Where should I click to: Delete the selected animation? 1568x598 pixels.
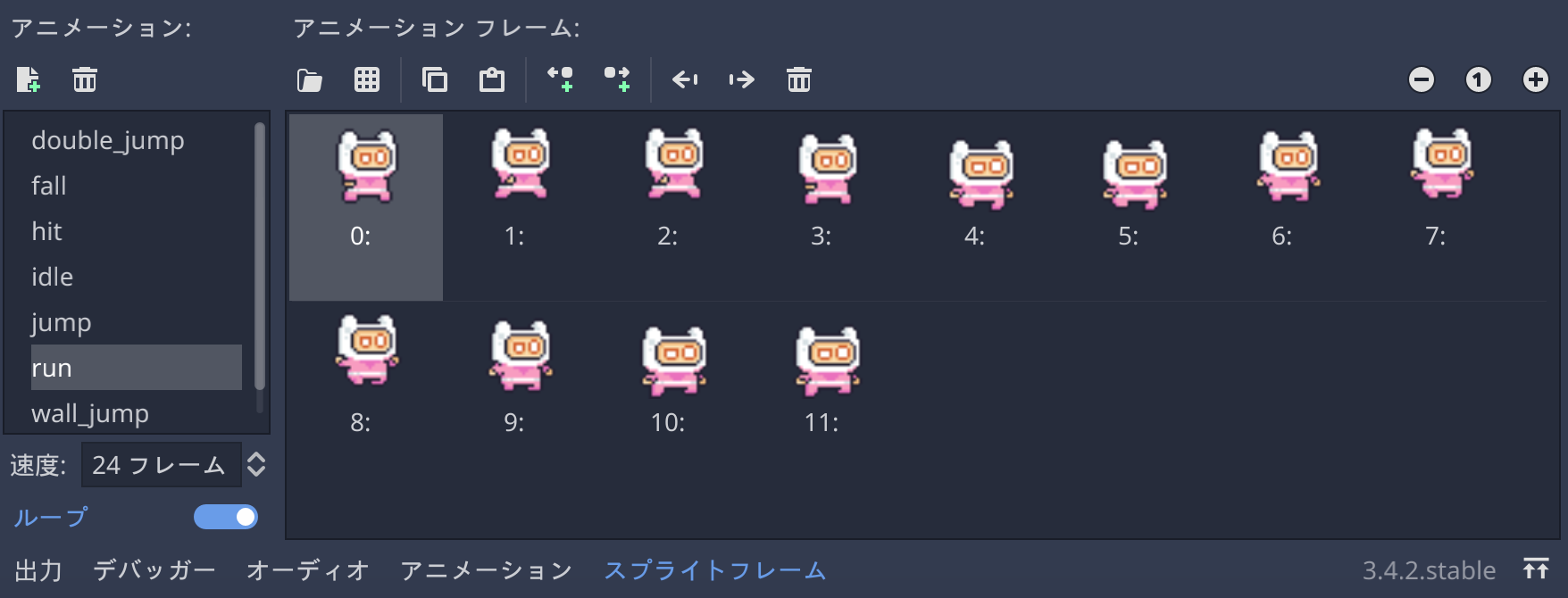tap(85, 80)
